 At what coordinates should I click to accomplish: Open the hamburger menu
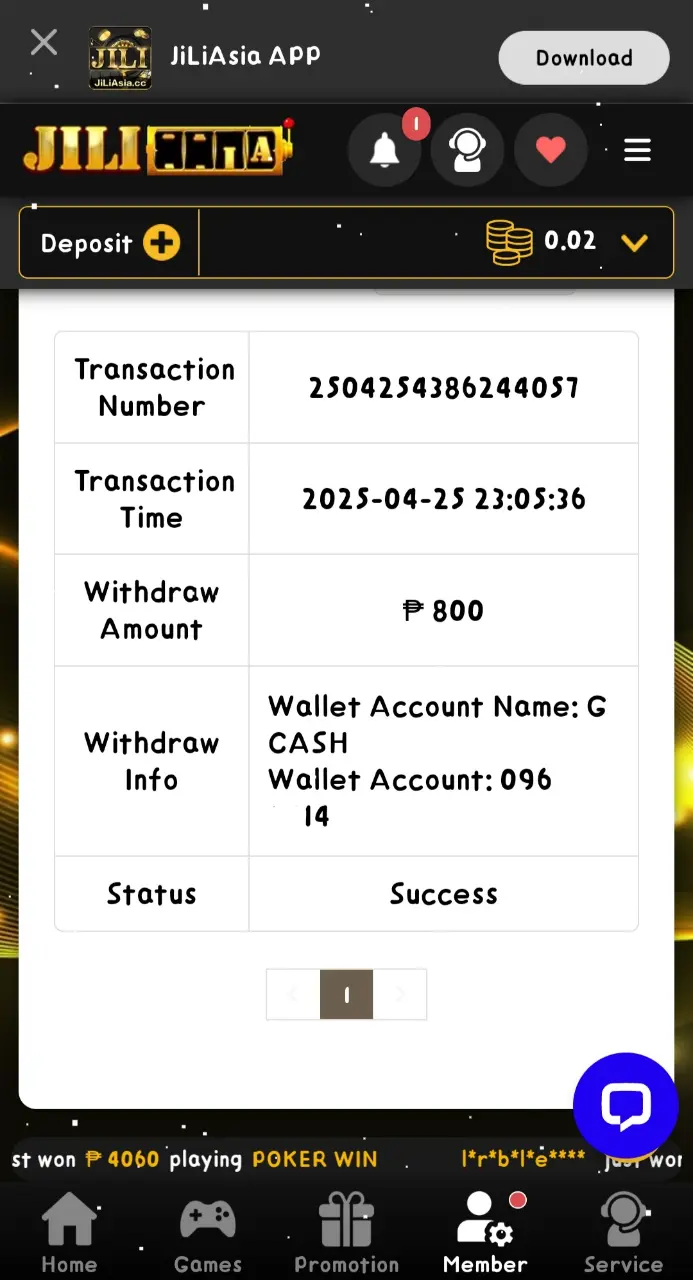[x=637, y=151]
